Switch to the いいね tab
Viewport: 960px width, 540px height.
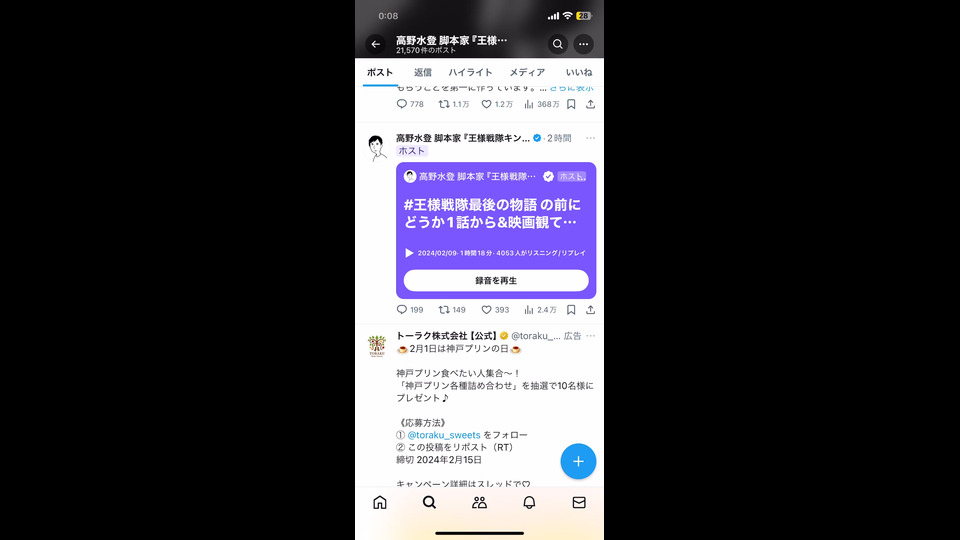click(x=579, y=72)
